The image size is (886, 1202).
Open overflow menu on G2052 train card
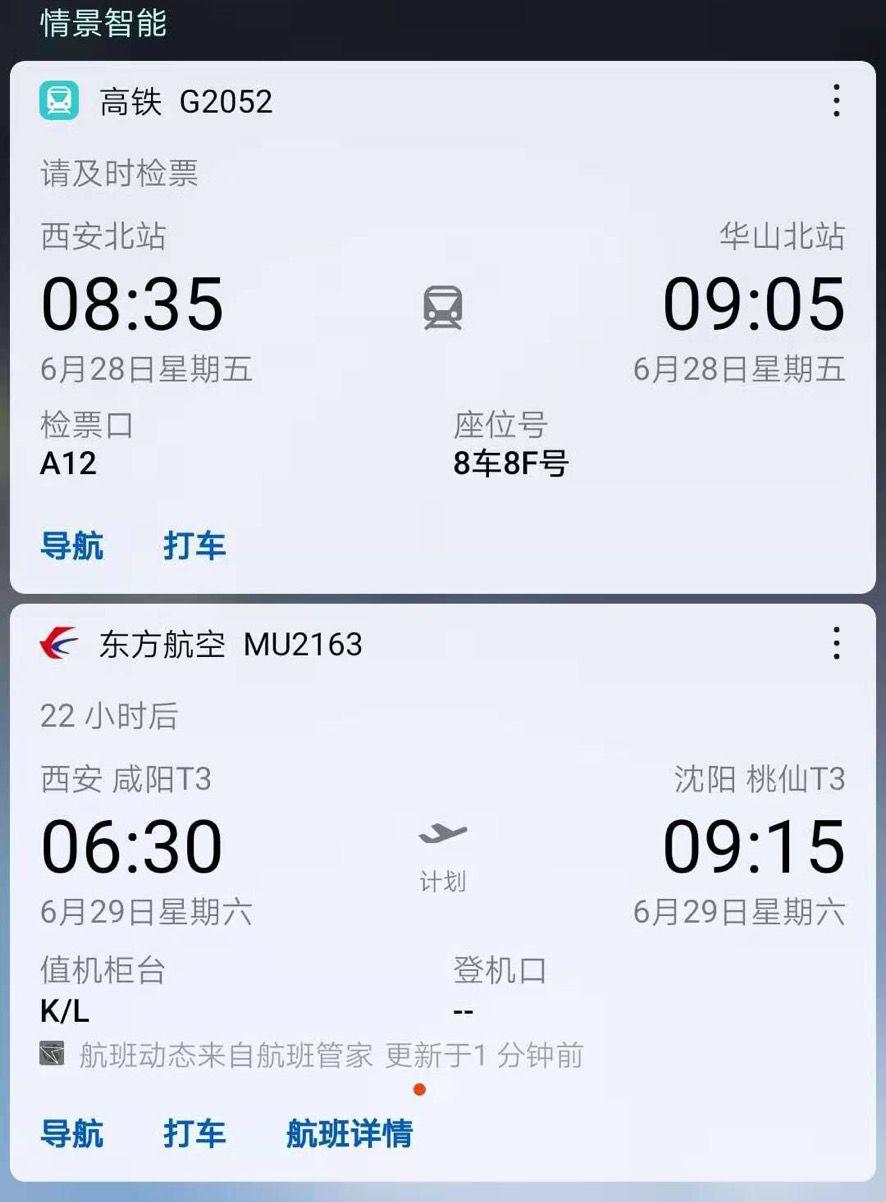tap(836, 101)
